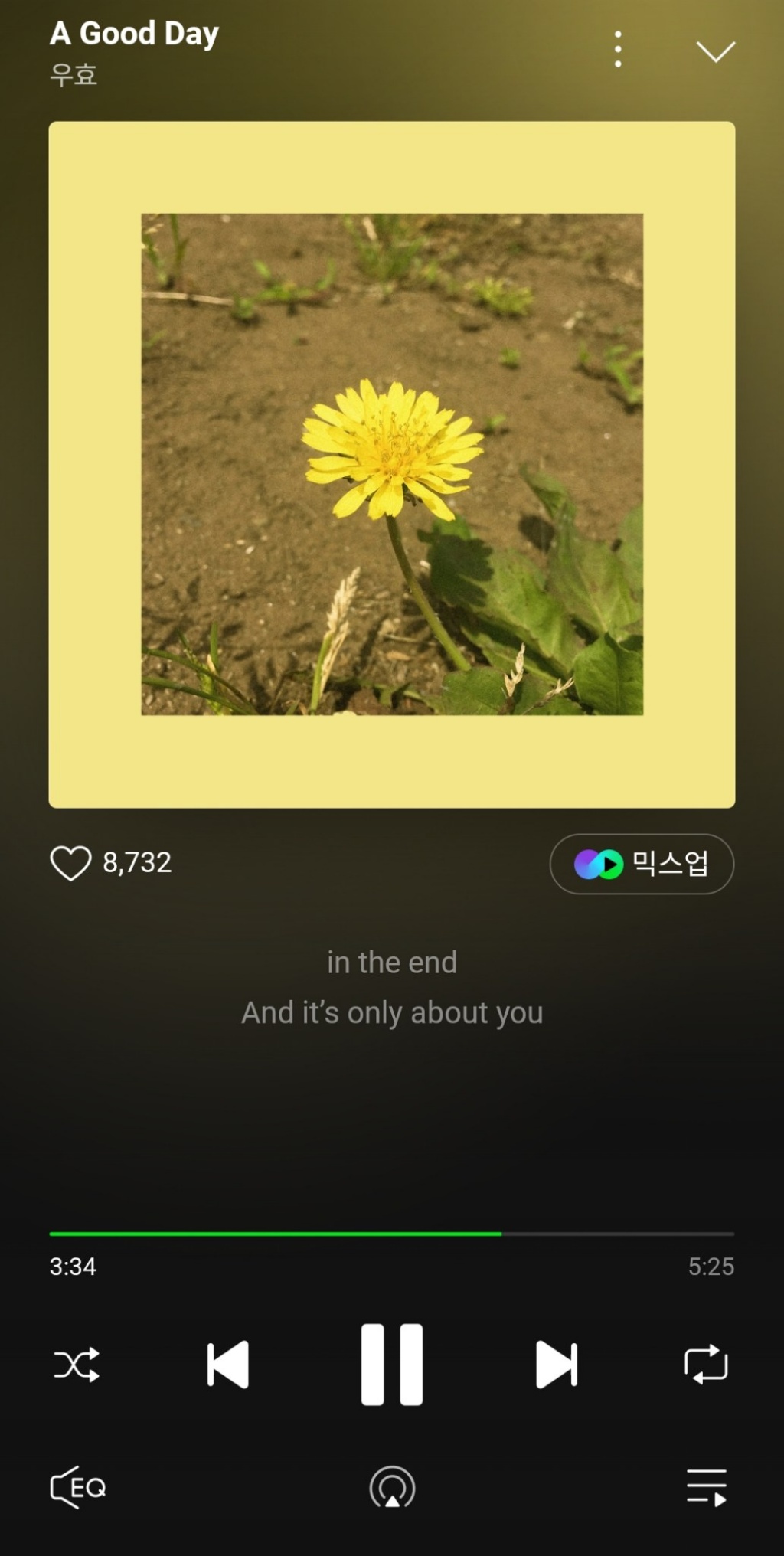784x1556 pixels.
Task: Open artist 우효's page
Action: [73, 75]
